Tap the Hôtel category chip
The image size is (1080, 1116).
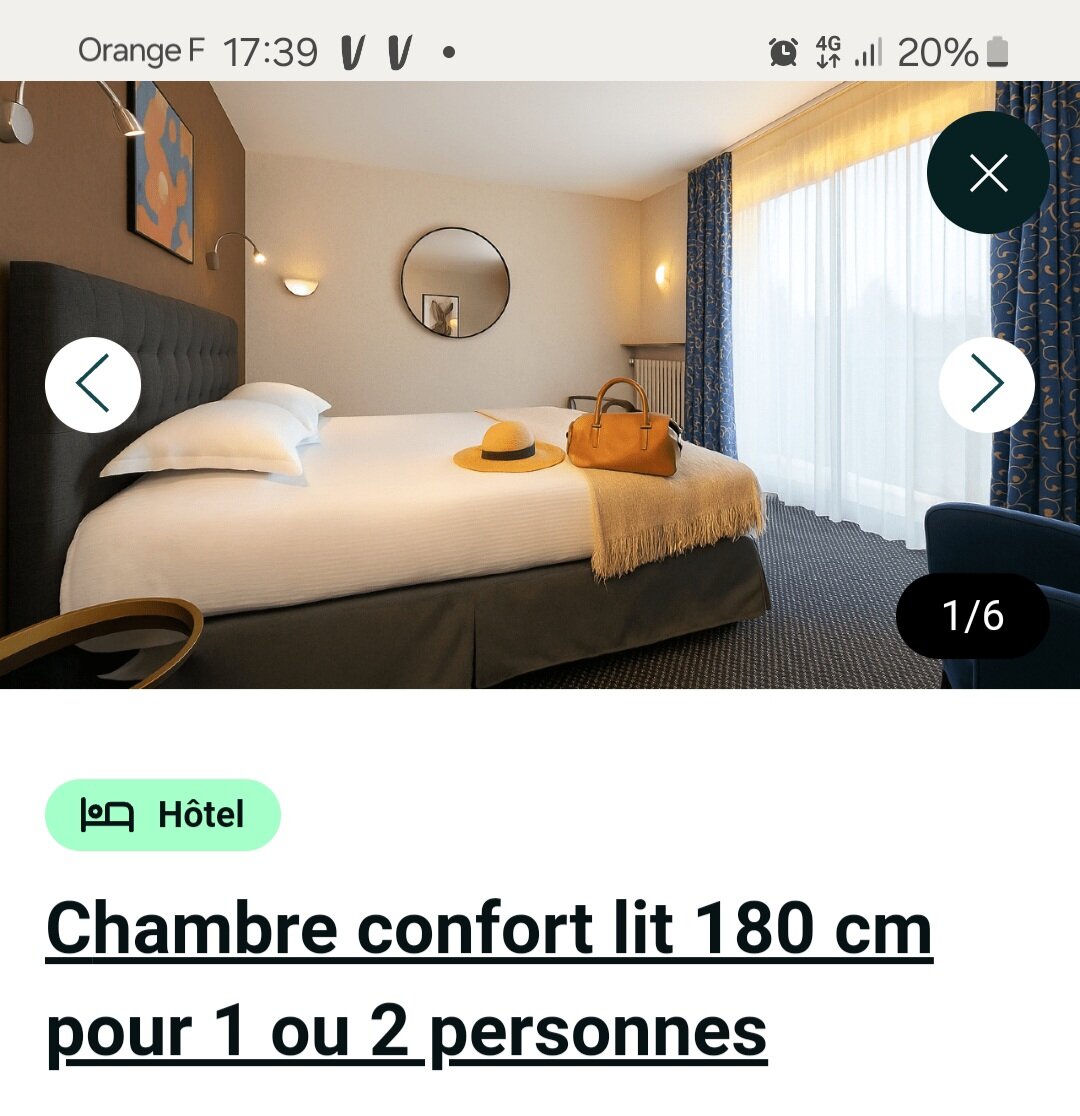click(163, 815)
